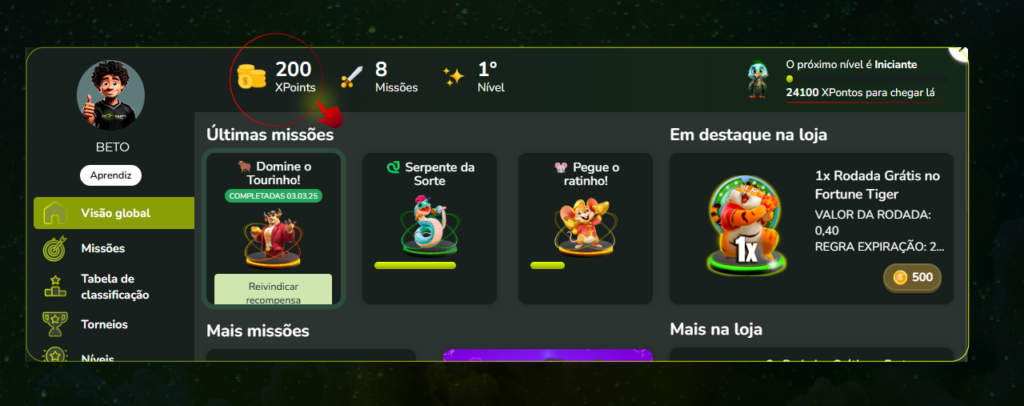Go to Tabela de classificação
This screenshot has height=406, width=1024.
tap(114, 286)
